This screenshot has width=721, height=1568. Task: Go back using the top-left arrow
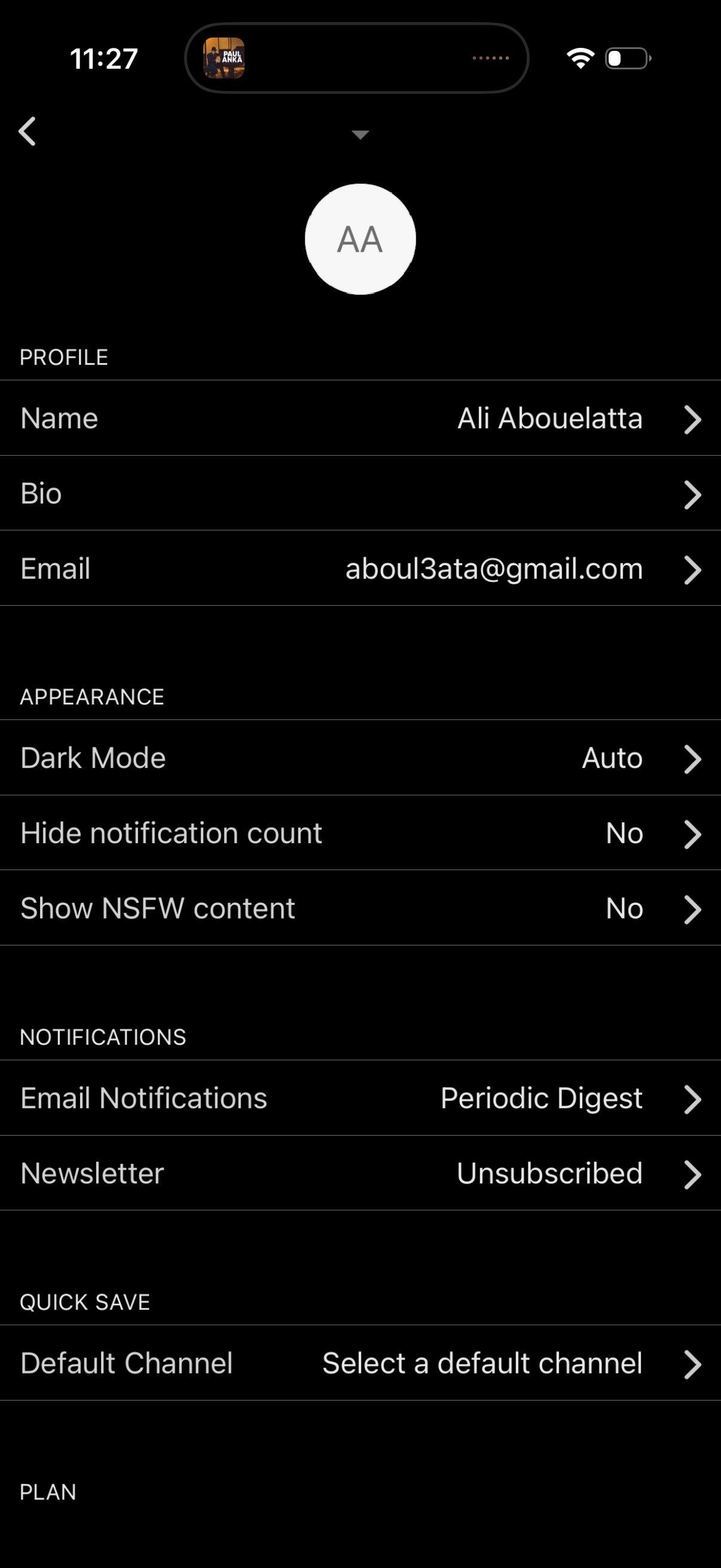pos(28,132)
